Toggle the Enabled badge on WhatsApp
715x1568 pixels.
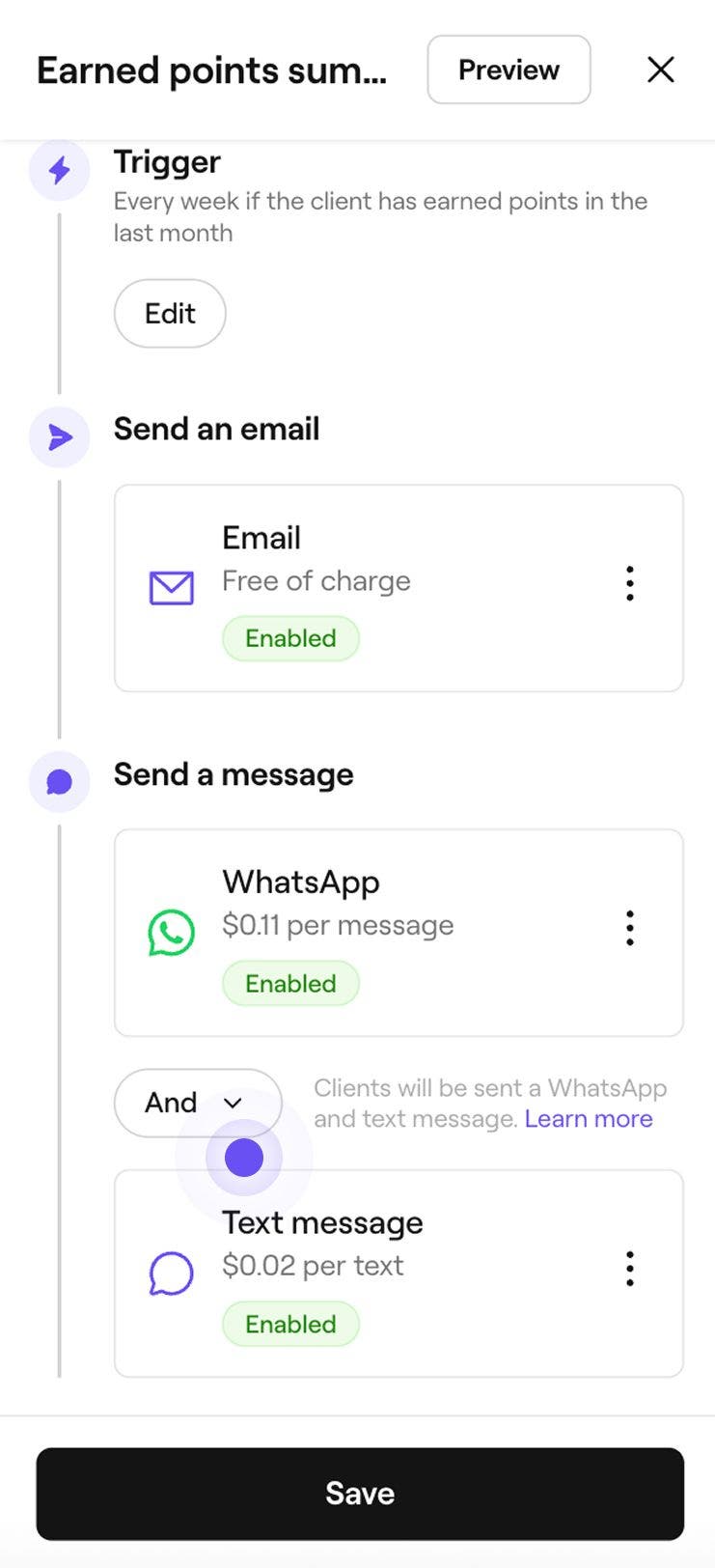click(290, 983)
